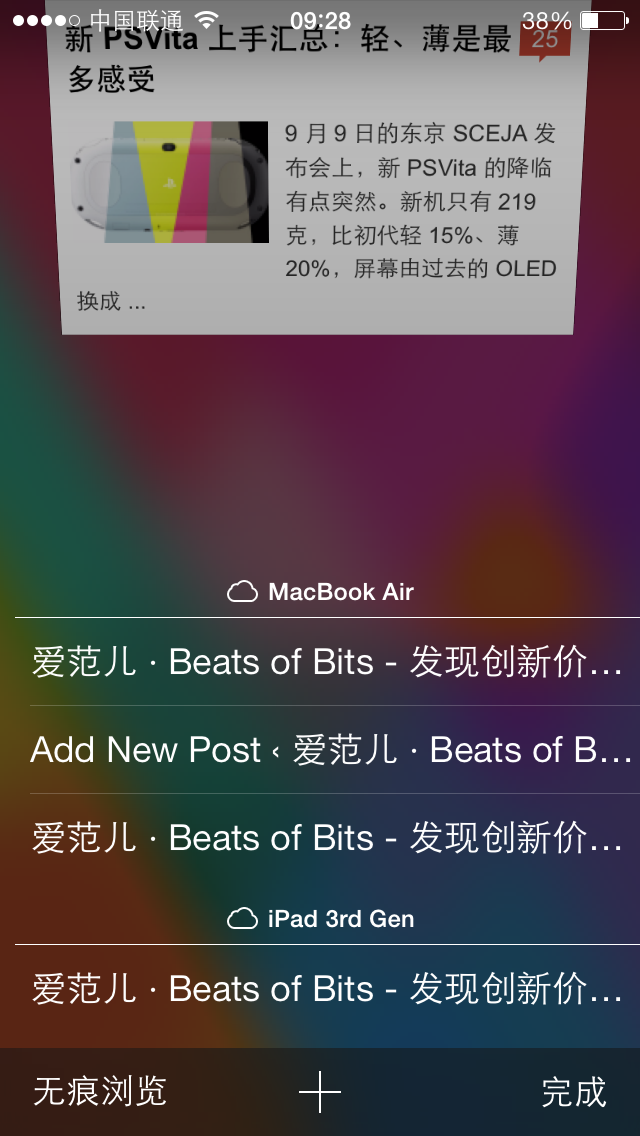Screen dimensions: 640x1136
Task: Add a new tab with the plus icon
Action: 320,1091
